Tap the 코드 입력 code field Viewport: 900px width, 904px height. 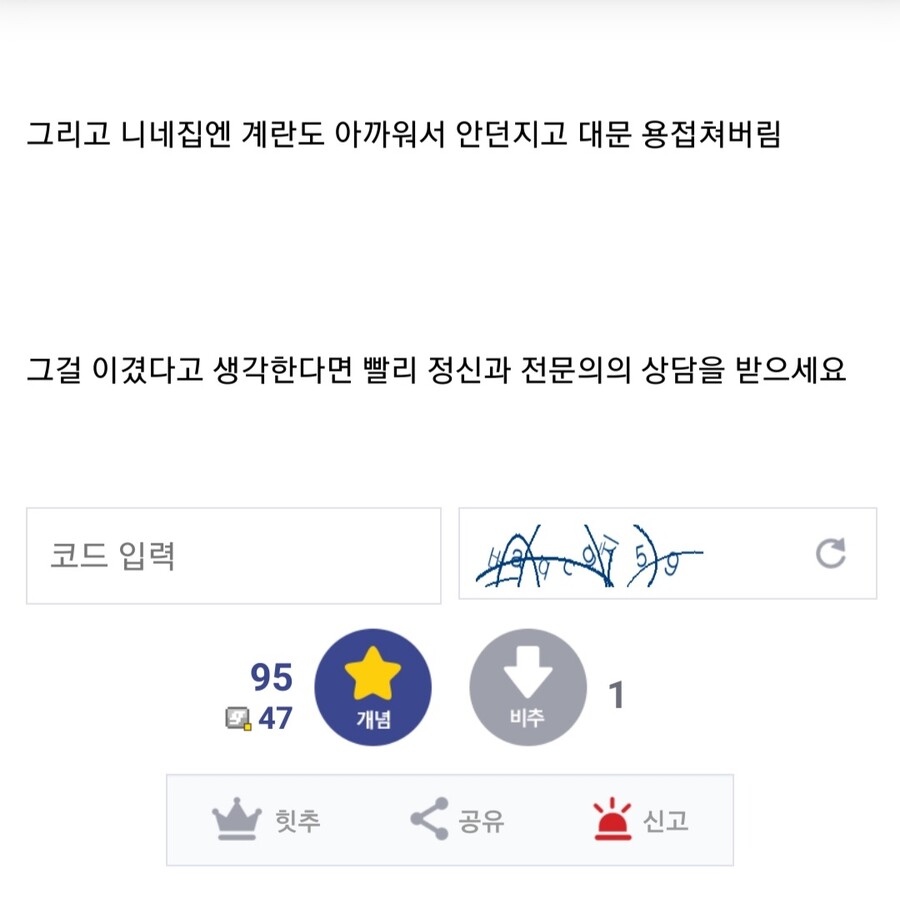(x=233, y=556)
